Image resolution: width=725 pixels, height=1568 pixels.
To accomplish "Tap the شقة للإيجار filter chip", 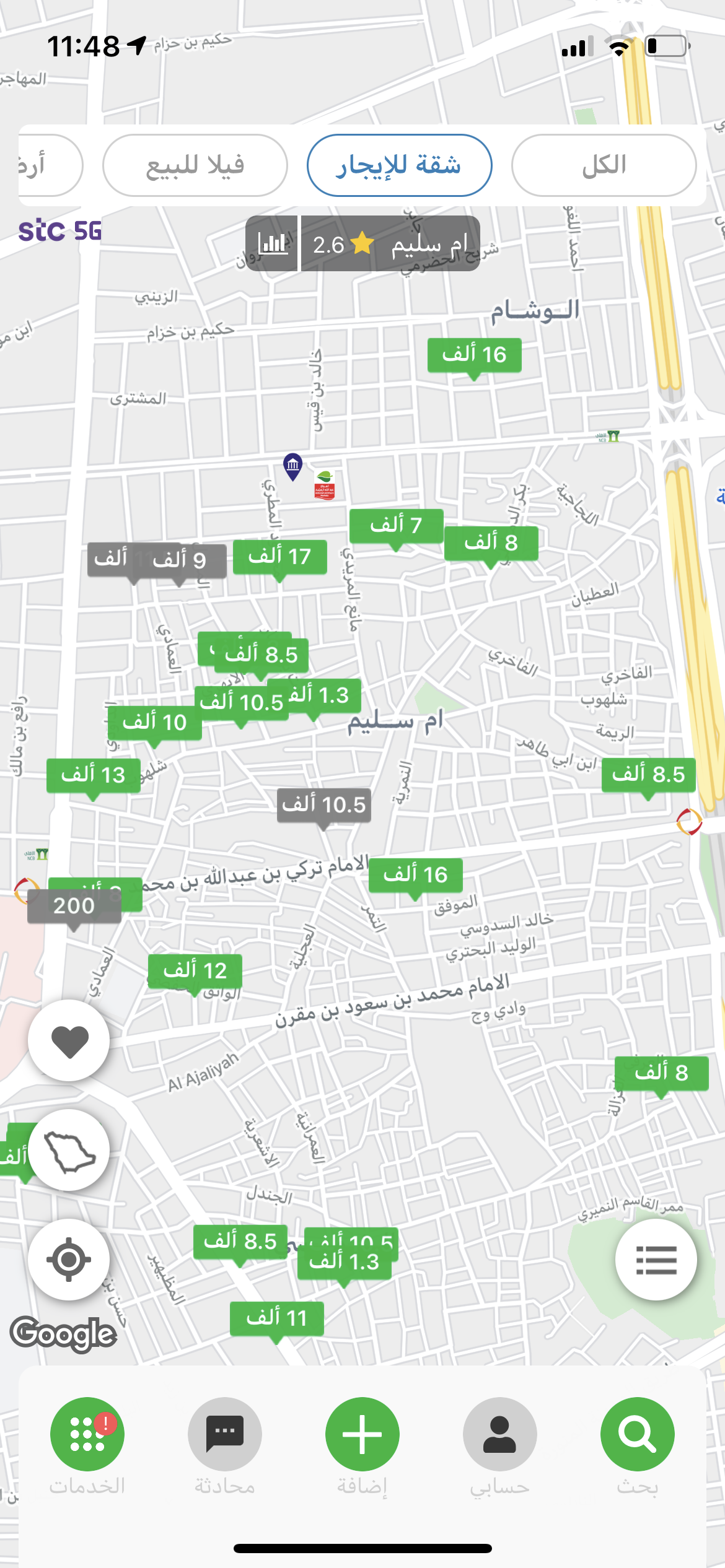I will pyautogui.click(x=399, y=165).
